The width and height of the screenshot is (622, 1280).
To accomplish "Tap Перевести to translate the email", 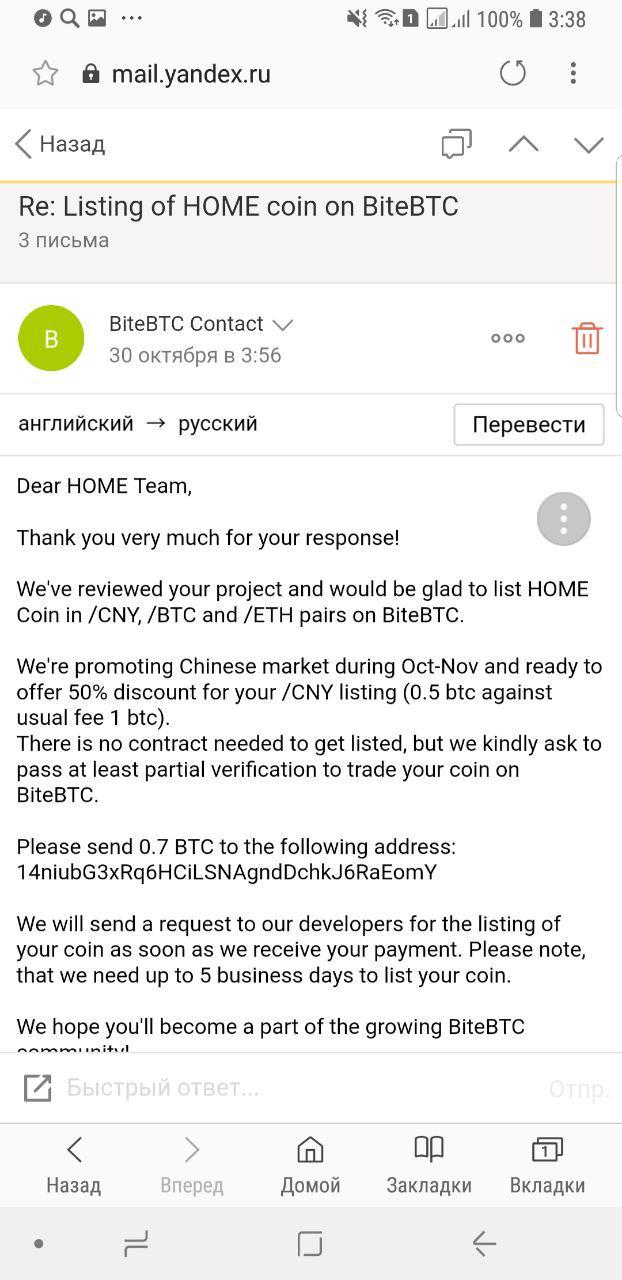I will click(529, 424).
